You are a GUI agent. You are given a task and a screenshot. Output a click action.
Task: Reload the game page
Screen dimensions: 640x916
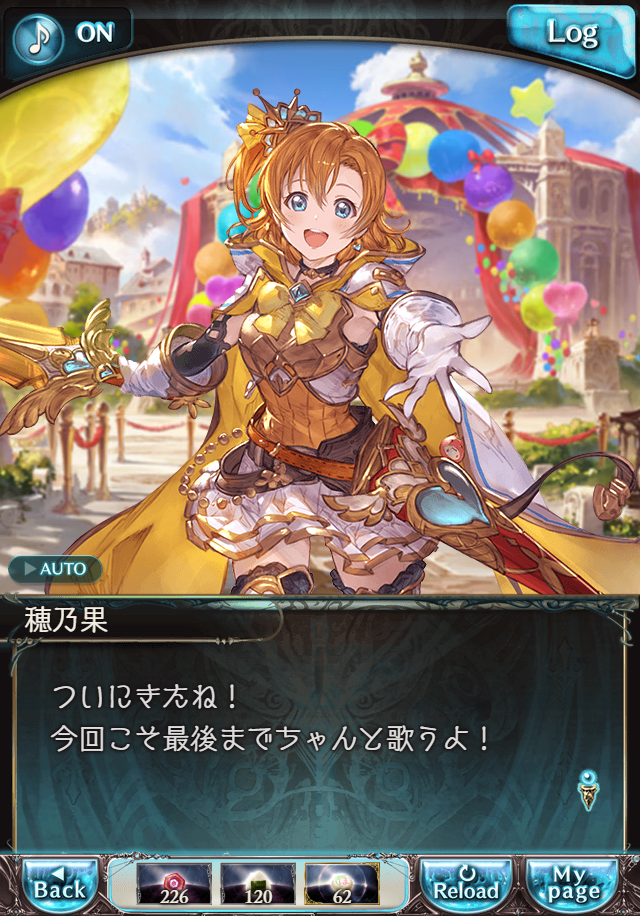point(466,884)
